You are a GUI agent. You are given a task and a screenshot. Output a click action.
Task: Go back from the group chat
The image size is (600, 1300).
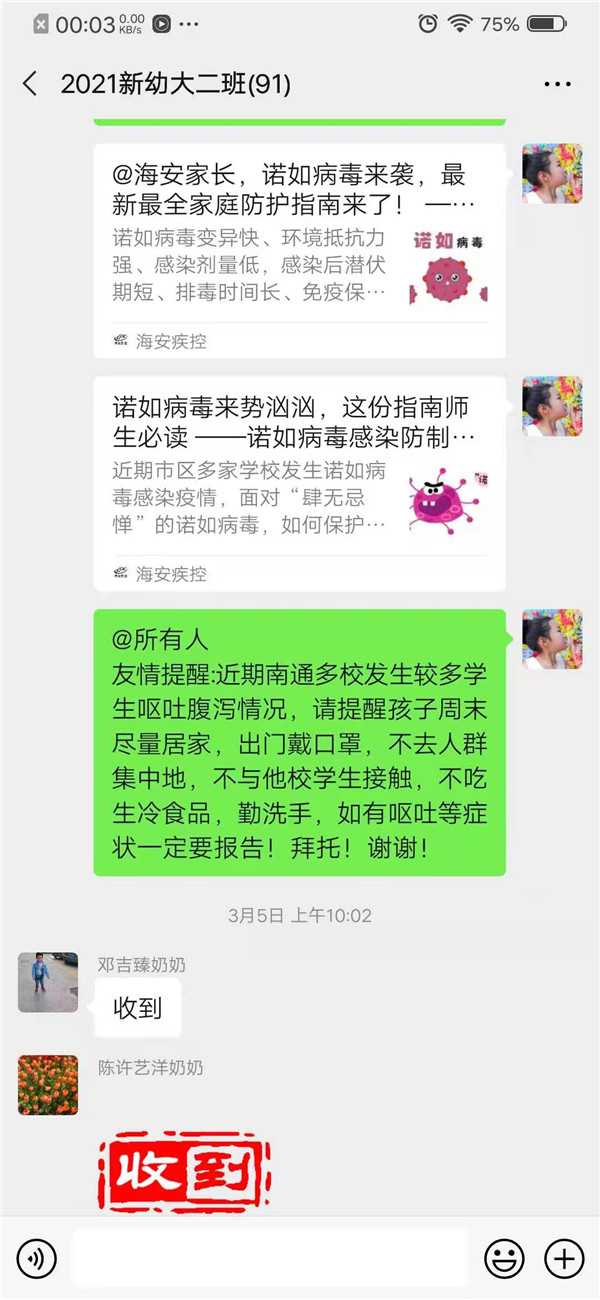click(x=30, y=84)
